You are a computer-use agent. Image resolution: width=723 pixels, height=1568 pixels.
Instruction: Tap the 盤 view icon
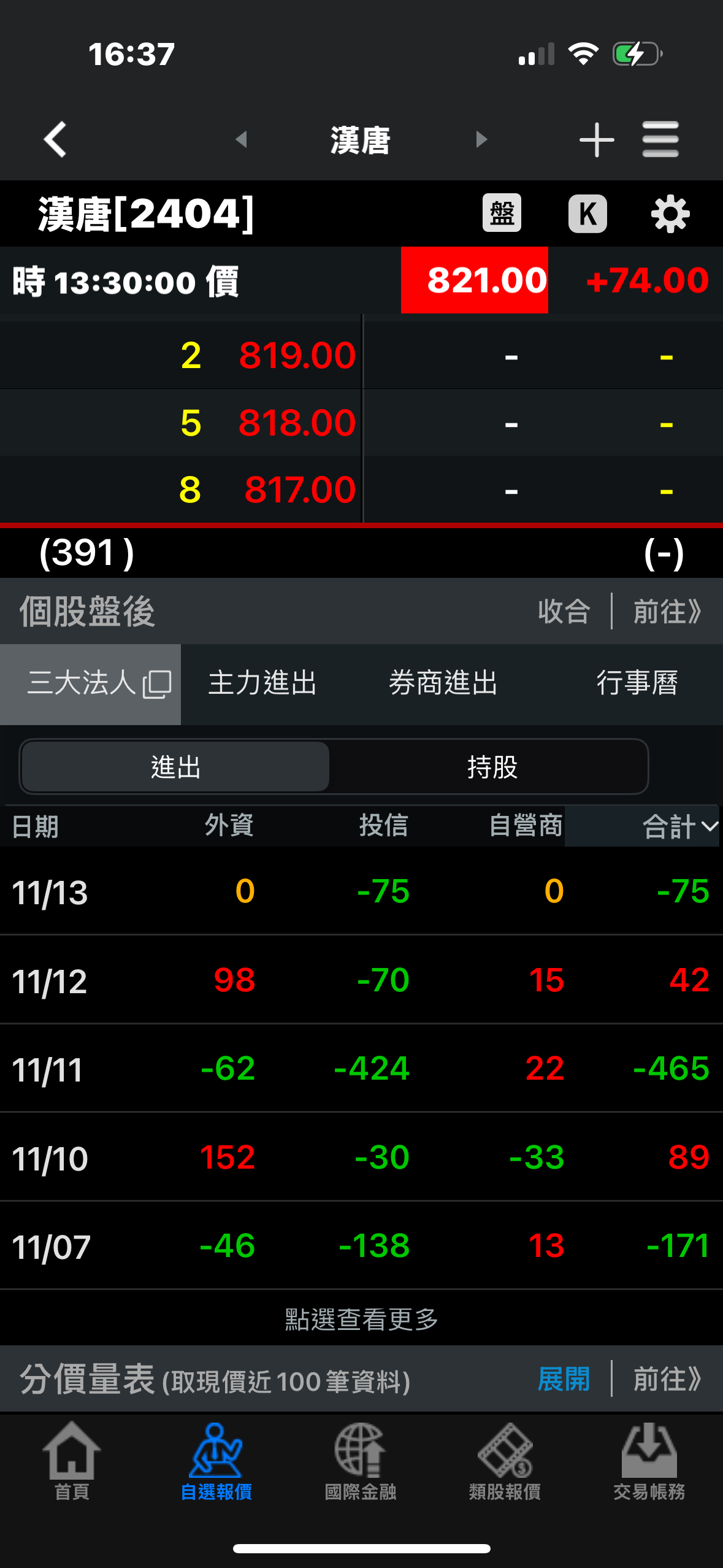click(x=502, y=213)
